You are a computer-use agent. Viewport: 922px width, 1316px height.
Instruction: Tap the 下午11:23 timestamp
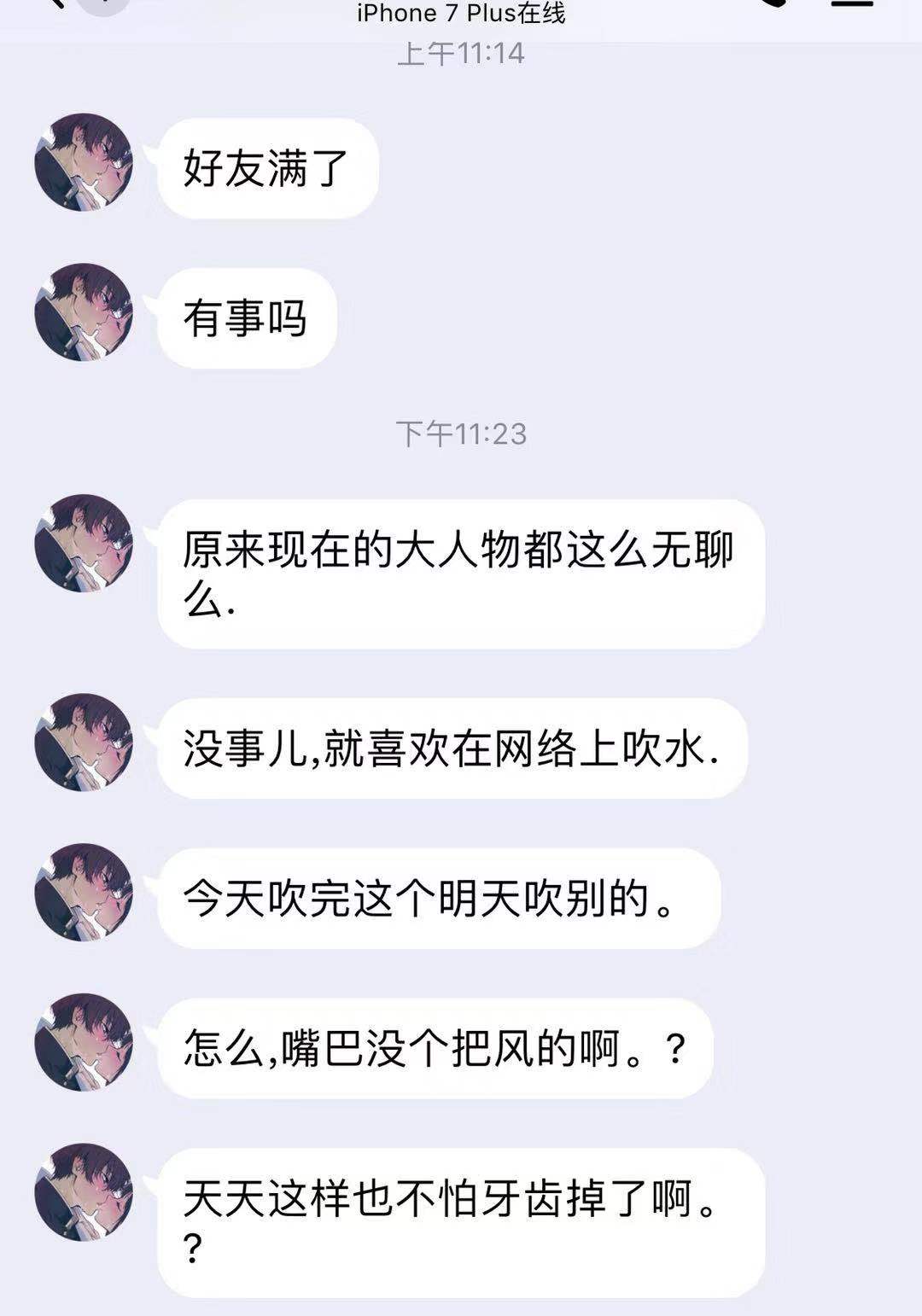[x=461, y=434]
